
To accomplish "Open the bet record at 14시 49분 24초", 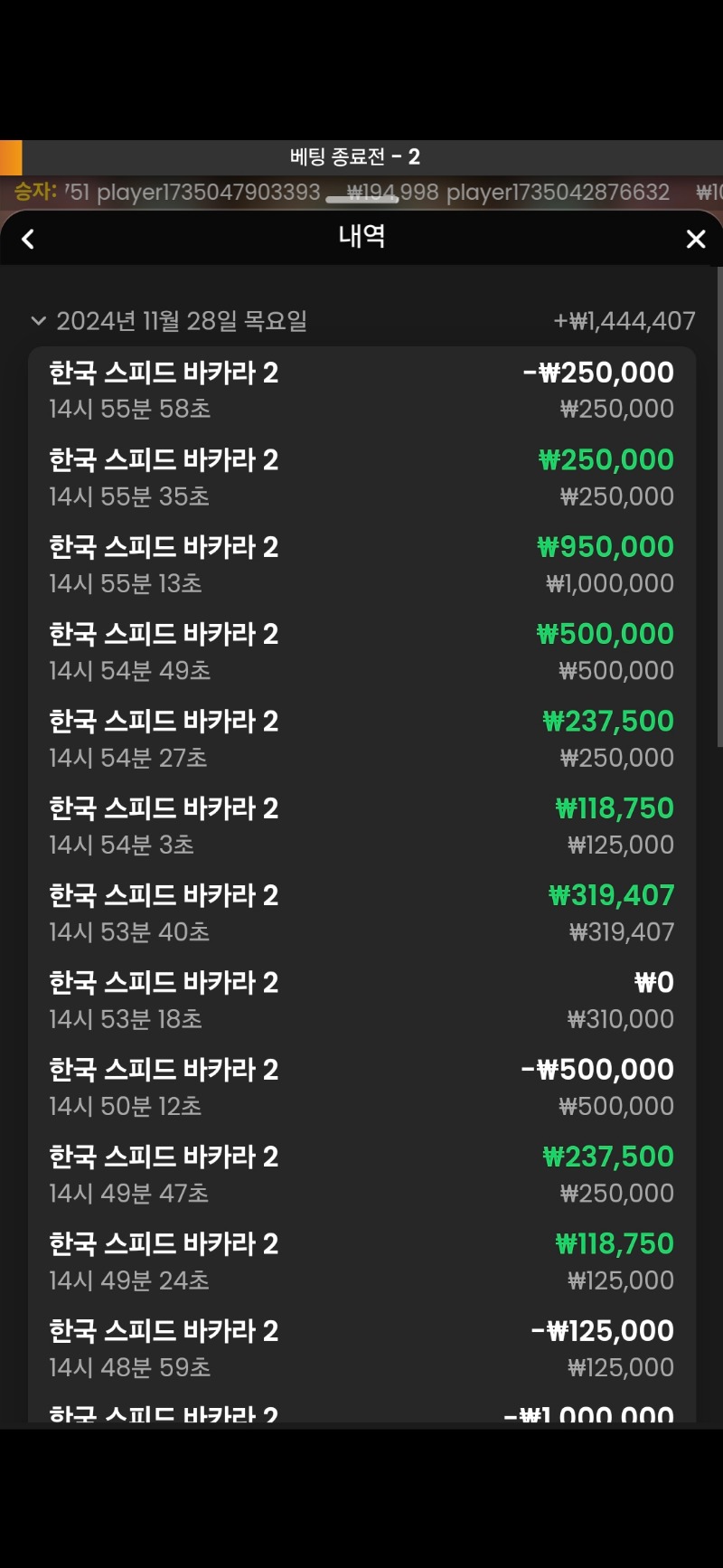I will [x=361, y=1261].
